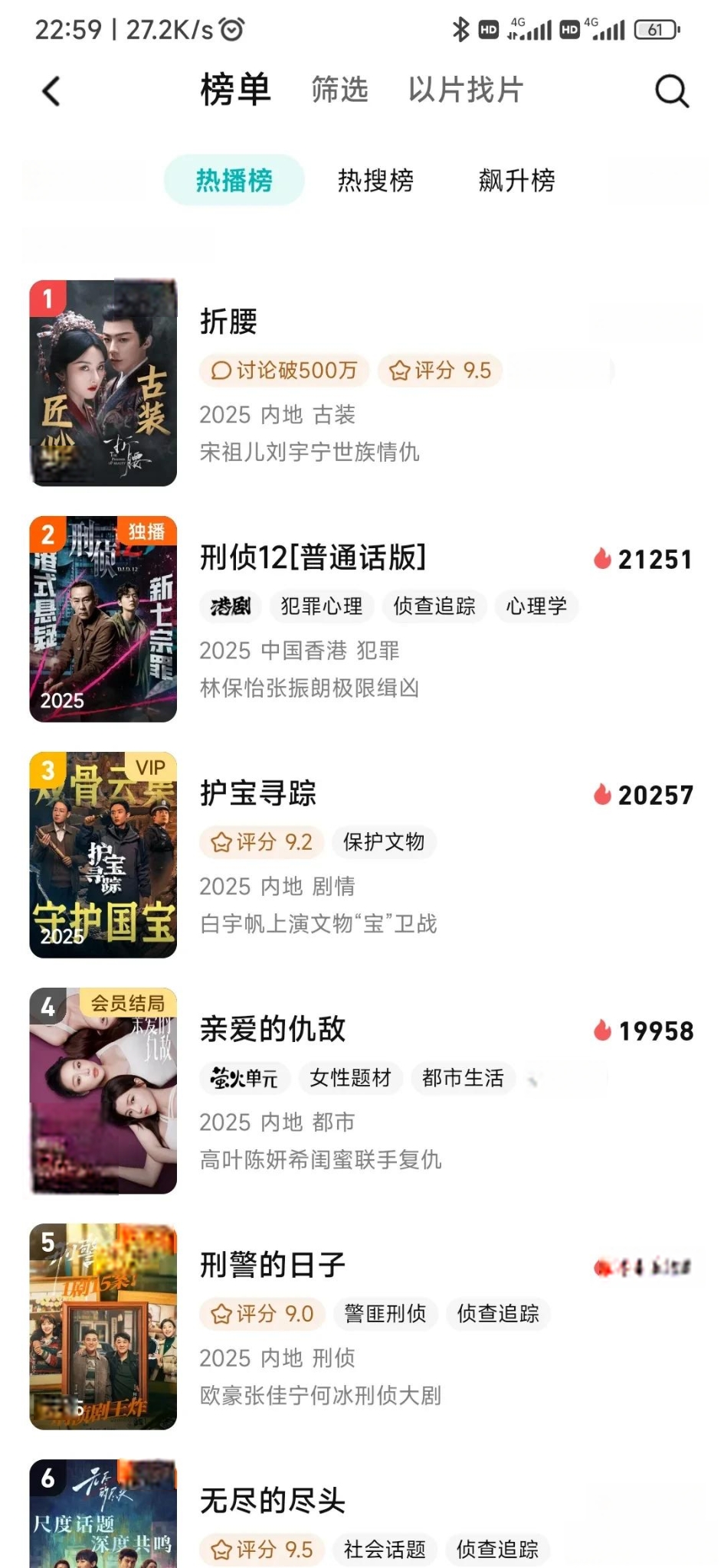Switch to the 热搜榜 chart
Screen dimensions: 724x1568
[x=376, y=181]
